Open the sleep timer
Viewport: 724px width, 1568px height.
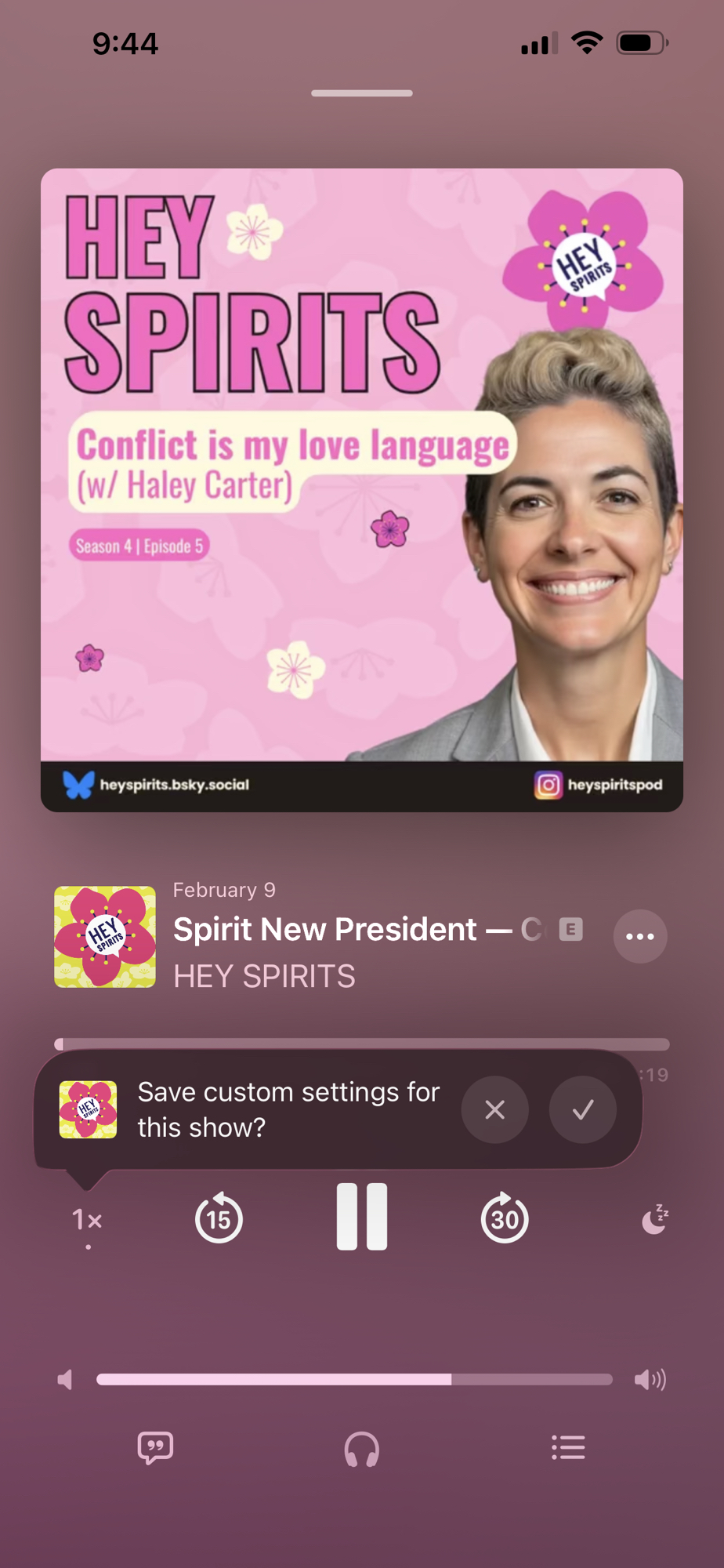654,1219
